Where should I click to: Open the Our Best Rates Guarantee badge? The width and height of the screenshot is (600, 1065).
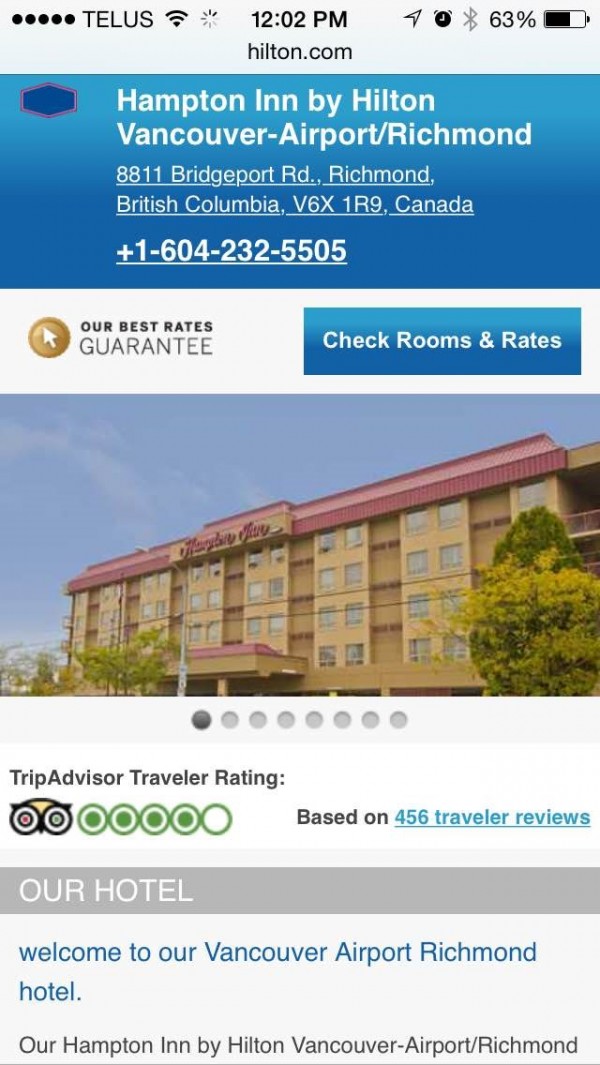pyautogui.click(x=120, y=338)
